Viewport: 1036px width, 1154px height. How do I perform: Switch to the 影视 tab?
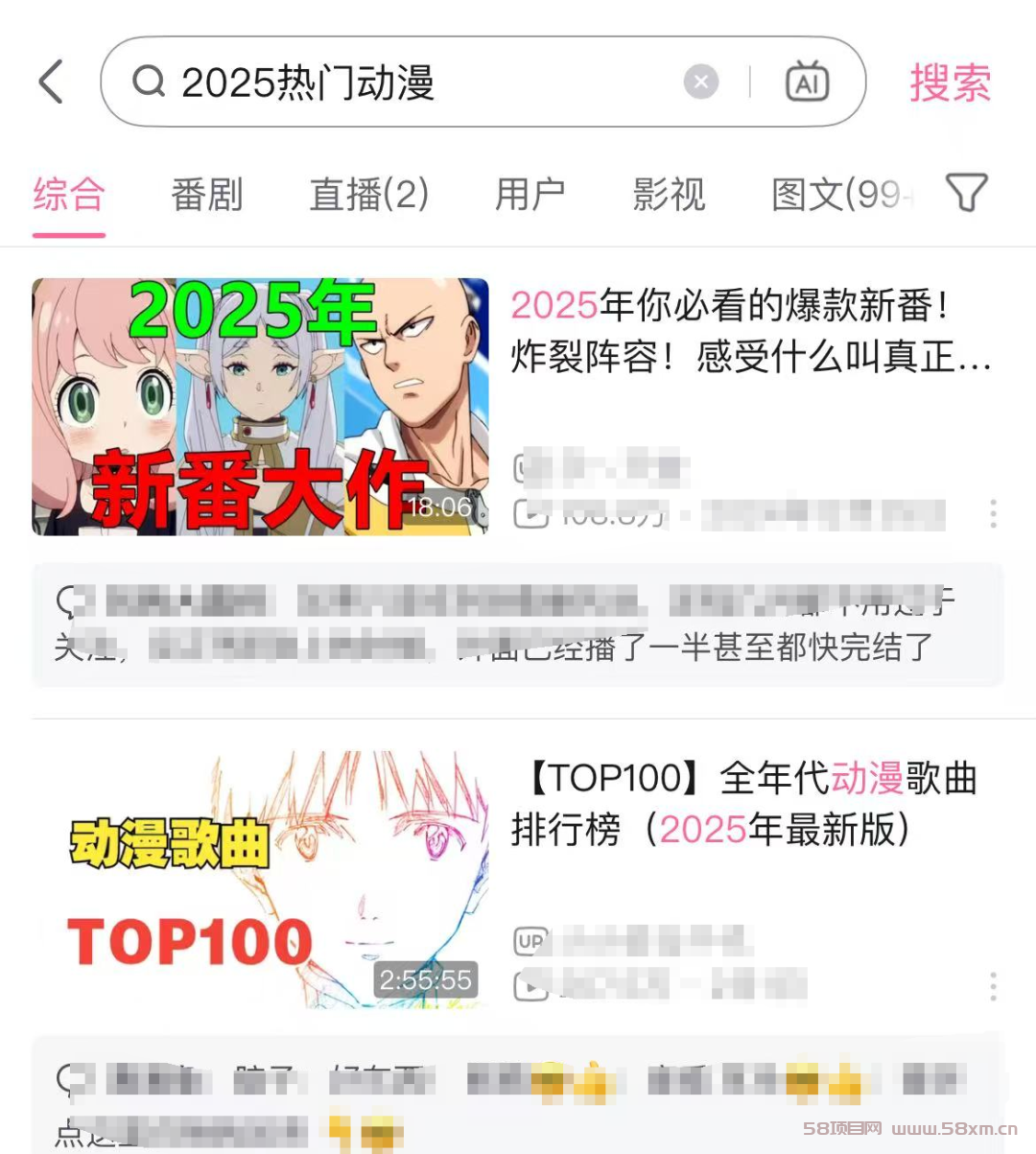point(669,195)
